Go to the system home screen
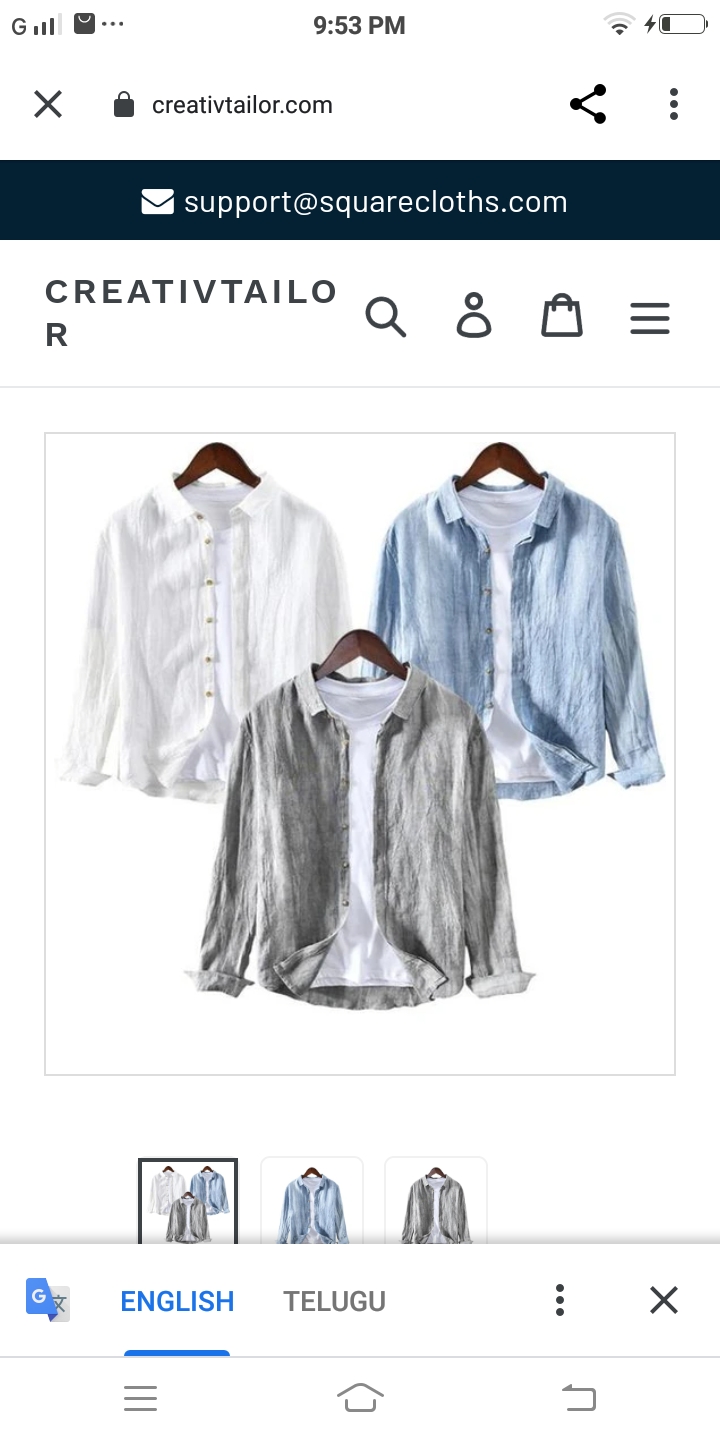Screen dimensions: 720x1440 360,1398
